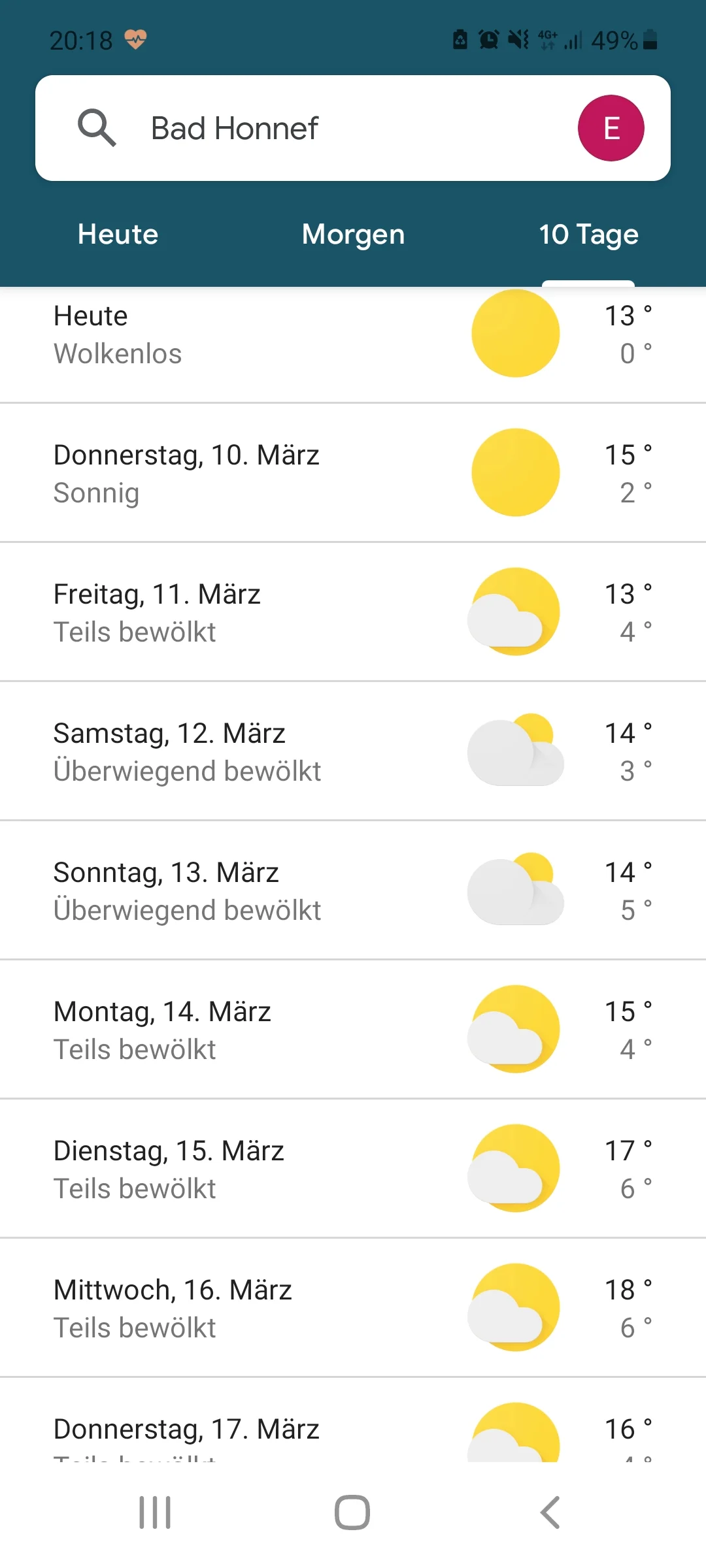Image resolution: width=706 pixels, height=1568 pixels.
Task: Click the magnifier search icon
Action: coord(97,127)
